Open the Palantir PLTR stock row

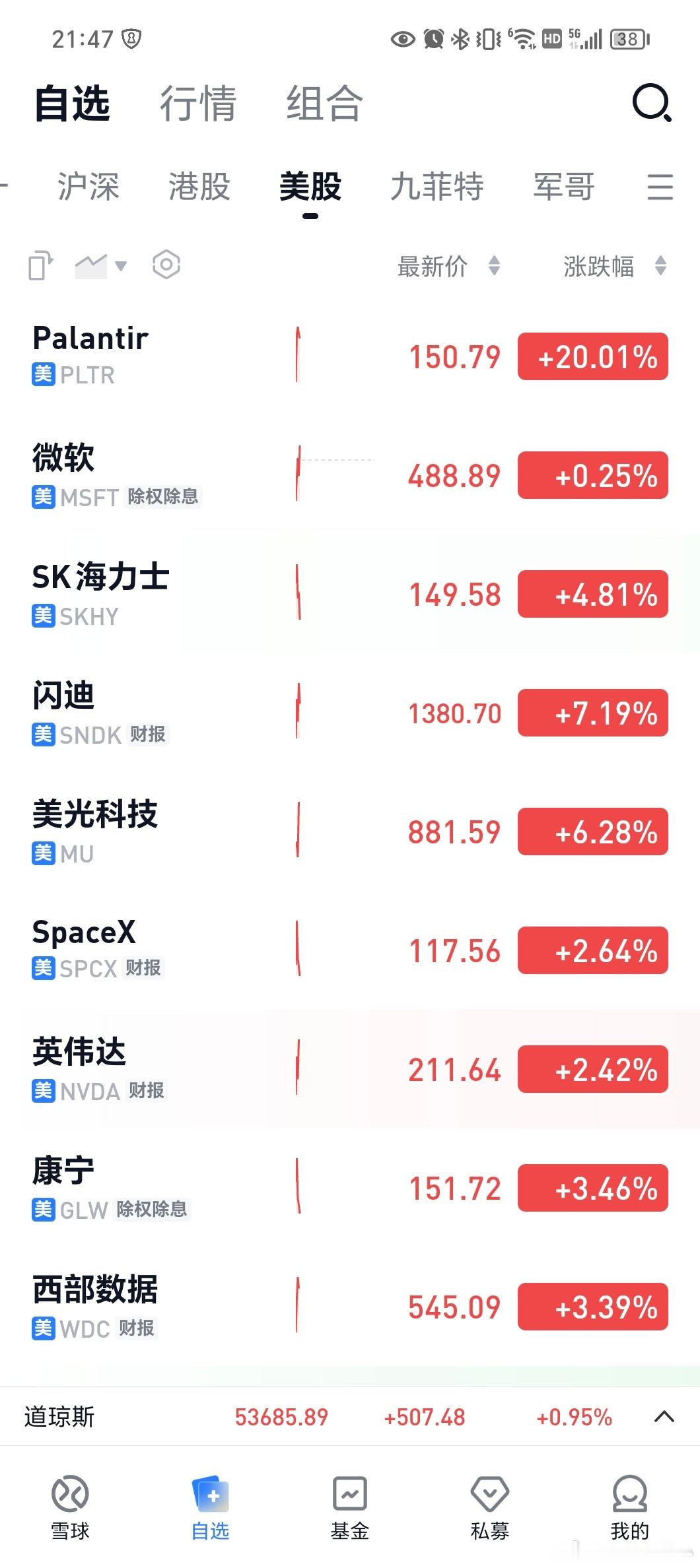coord(350,356)
